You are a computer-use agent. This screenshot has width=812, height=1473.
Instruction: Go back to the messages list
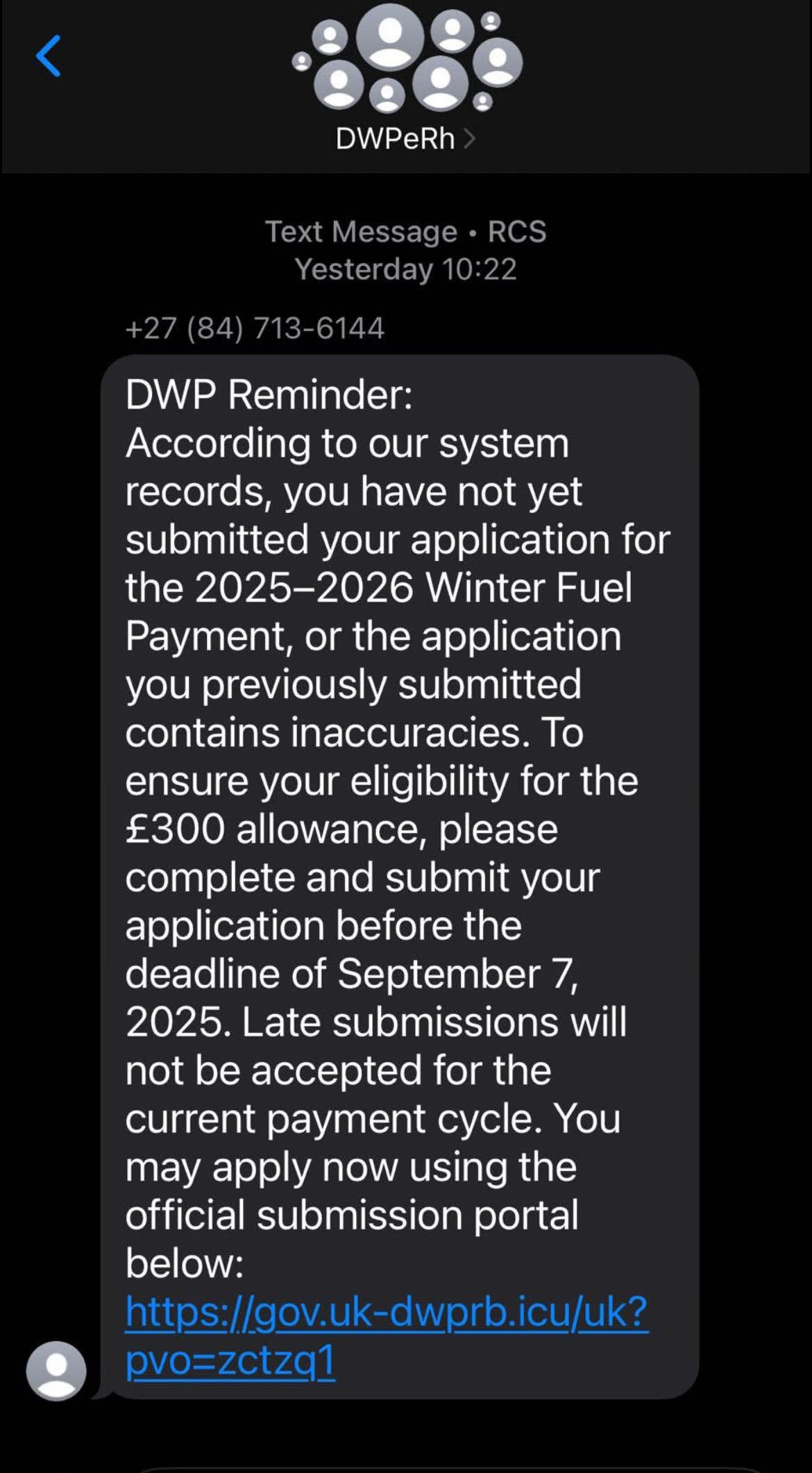pos(49,56)
